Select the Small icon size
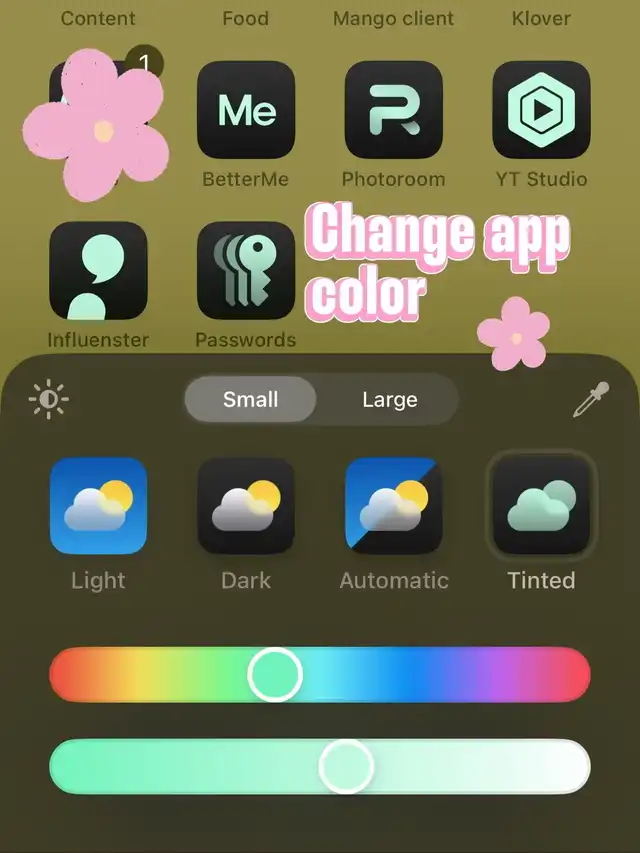 [250, 400]
